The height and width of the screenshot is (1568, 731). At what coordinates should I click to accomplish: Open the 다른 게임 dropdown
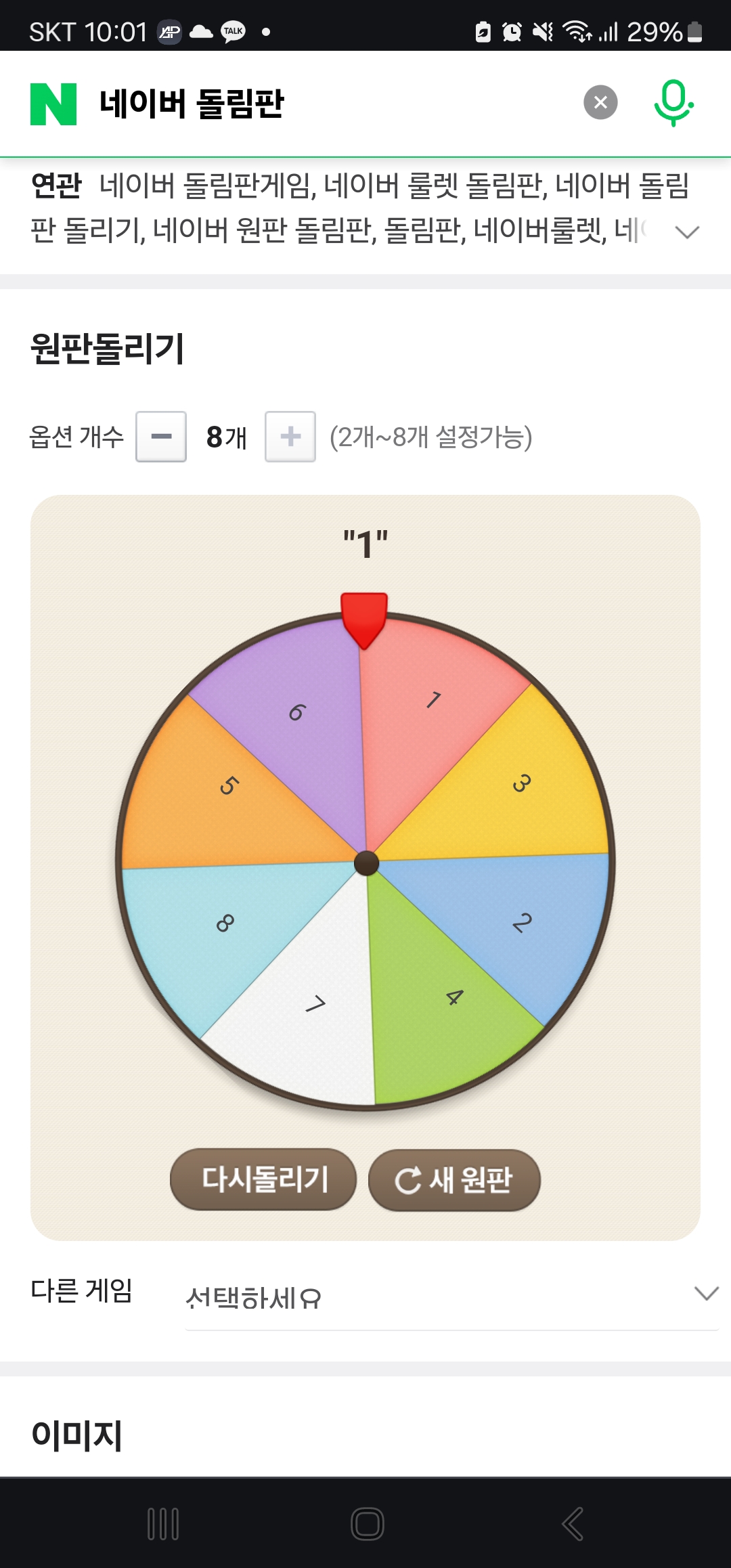(x=451, y=1297)
